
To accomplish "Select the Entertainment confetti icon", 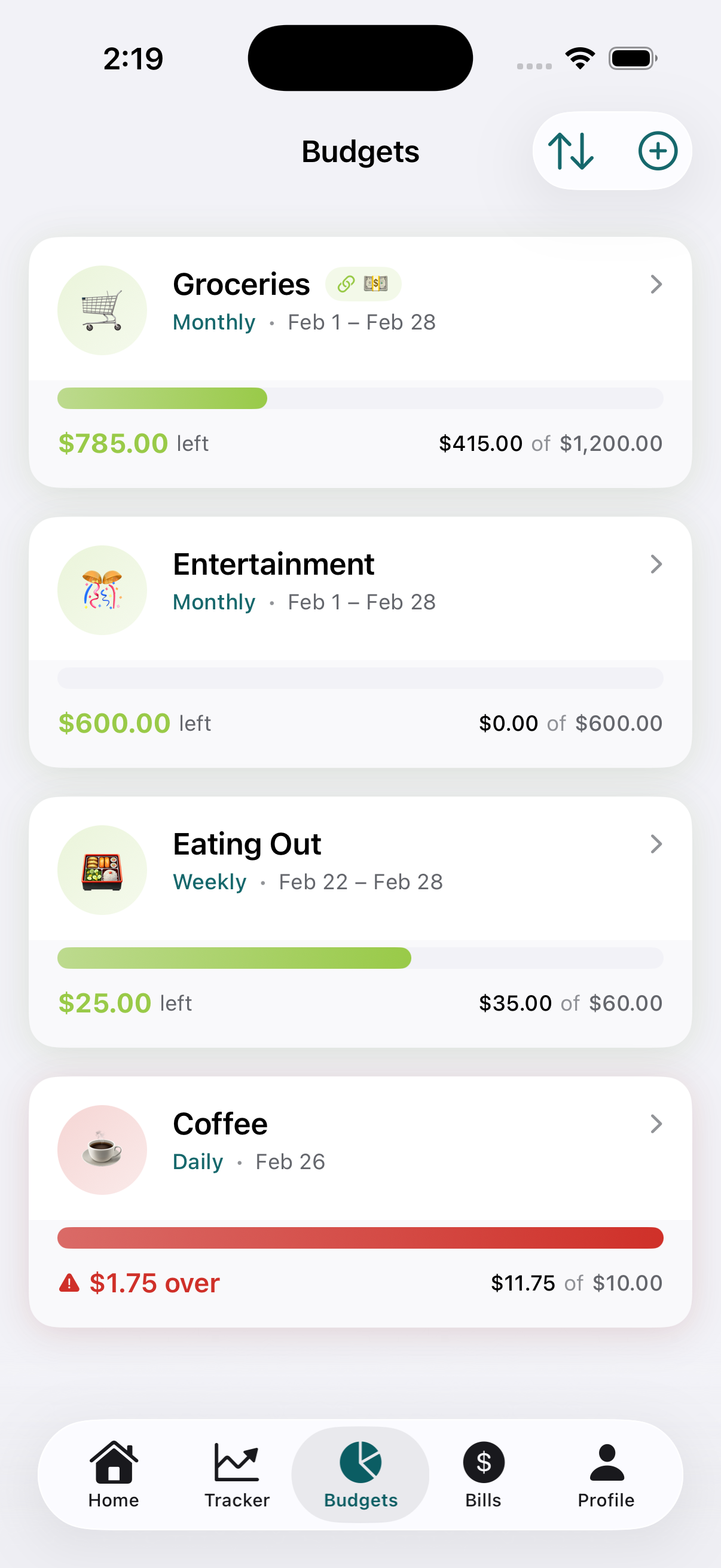I will [x=102, y=589].
